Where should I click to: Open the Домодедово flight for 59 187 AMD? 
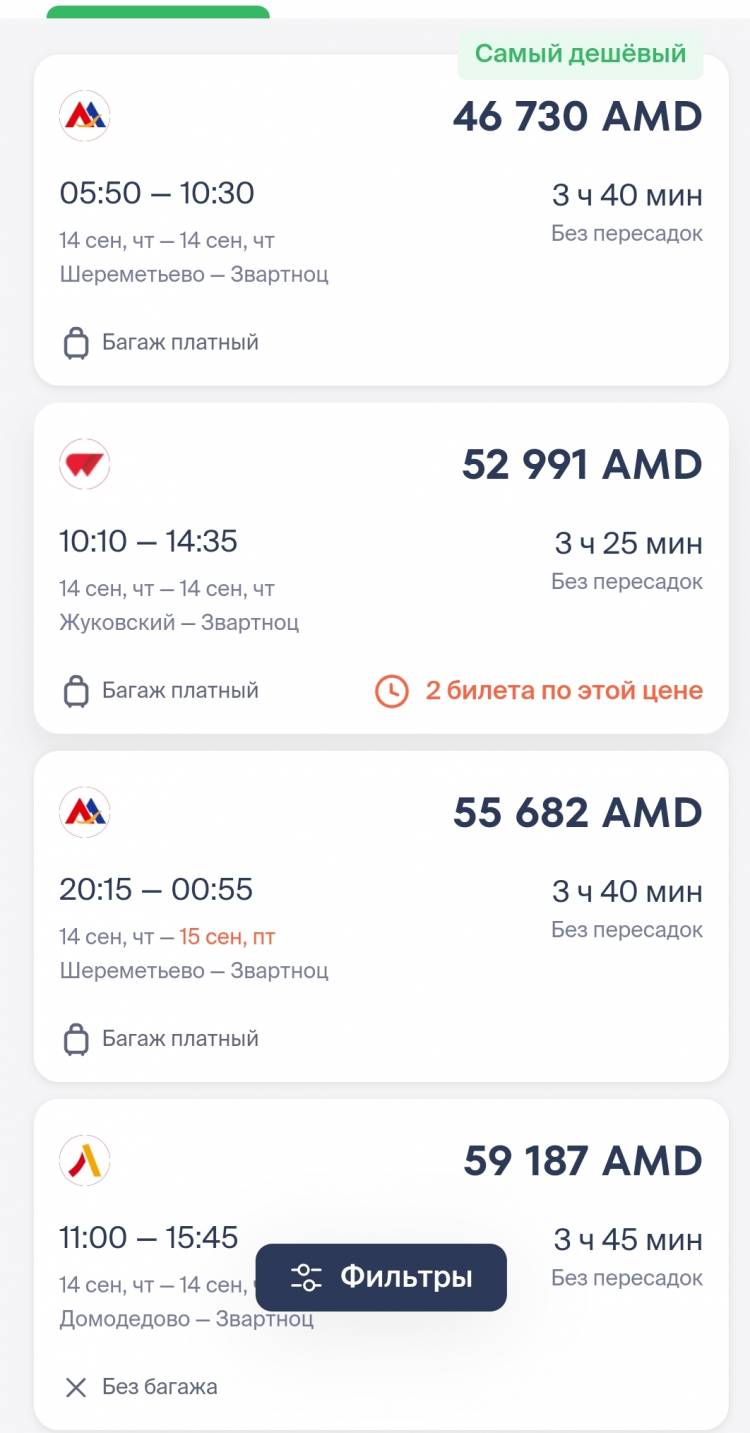point(381,1264)
